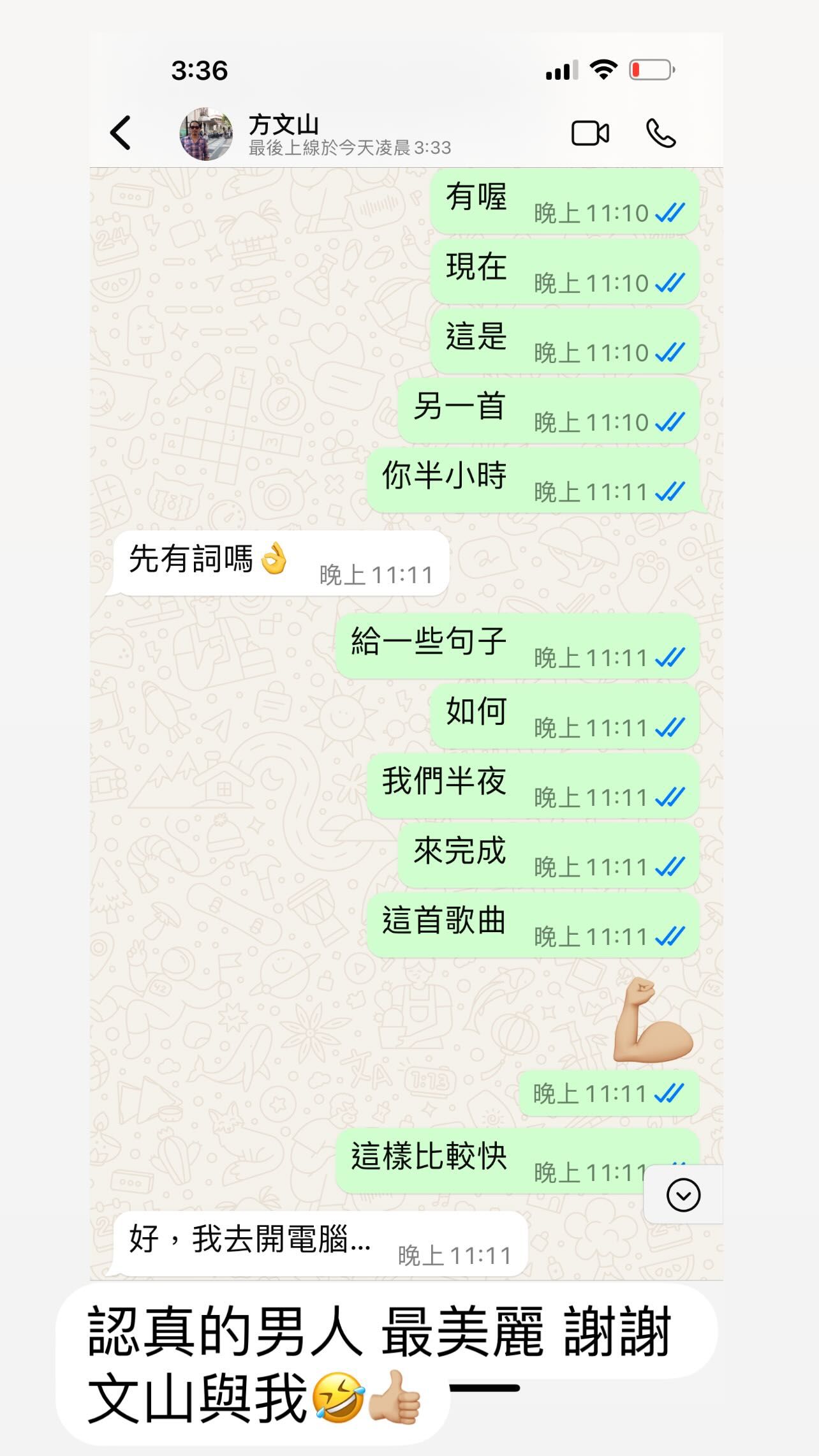Start a video call with 方文山

click(591, 133)
